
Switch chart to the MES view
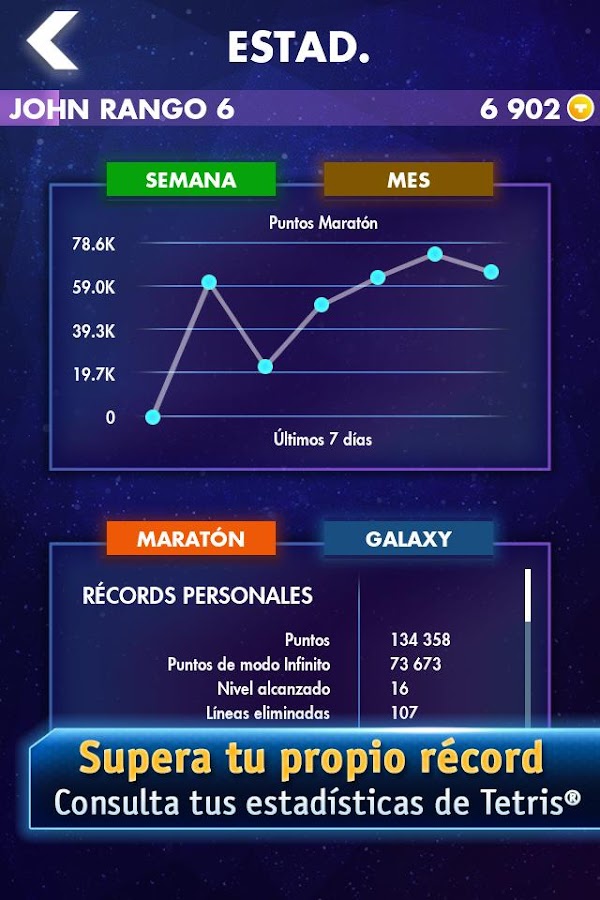[x=408, y=180]
